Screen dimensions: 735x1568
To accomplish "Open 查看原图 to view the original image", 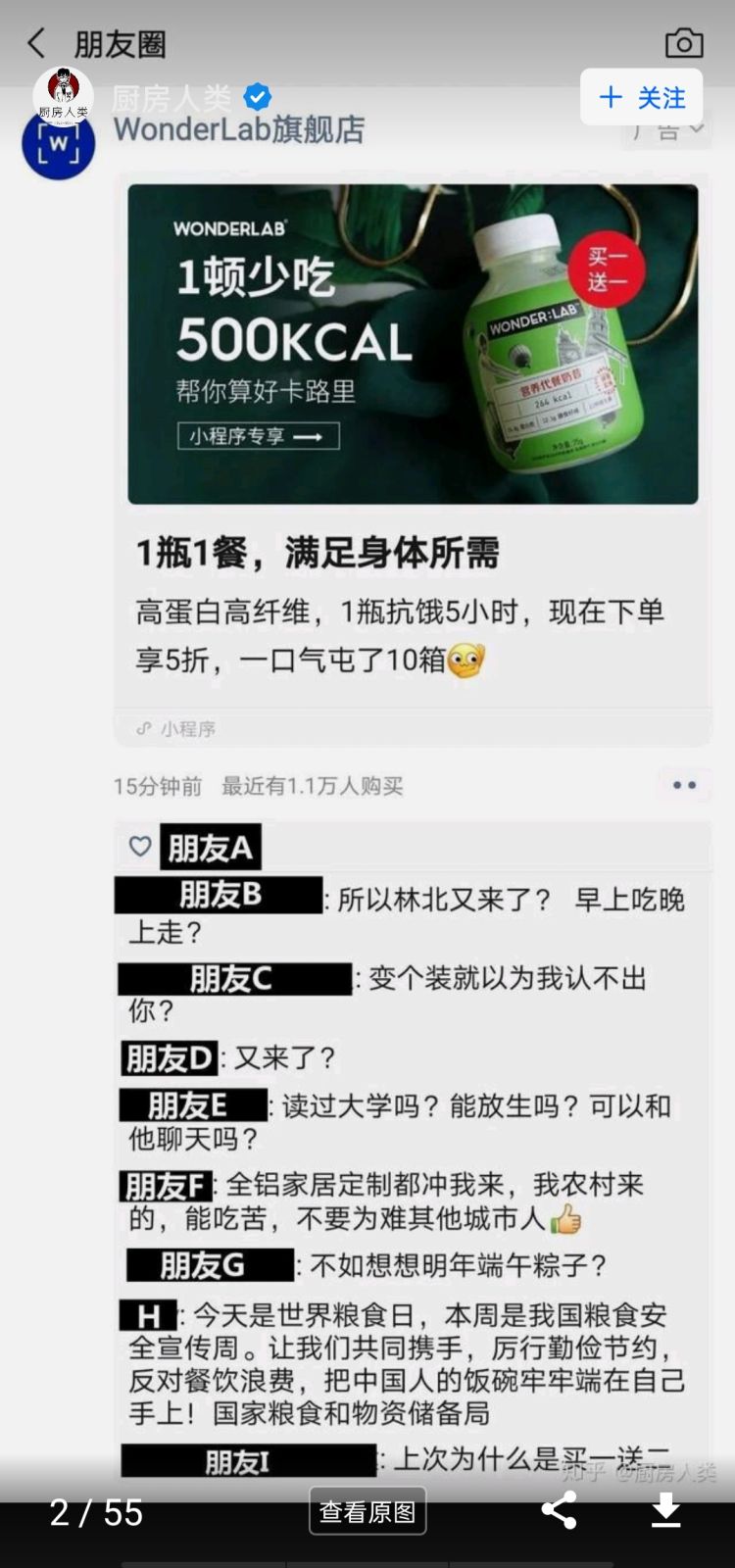I will click(x=367, y=1510).
